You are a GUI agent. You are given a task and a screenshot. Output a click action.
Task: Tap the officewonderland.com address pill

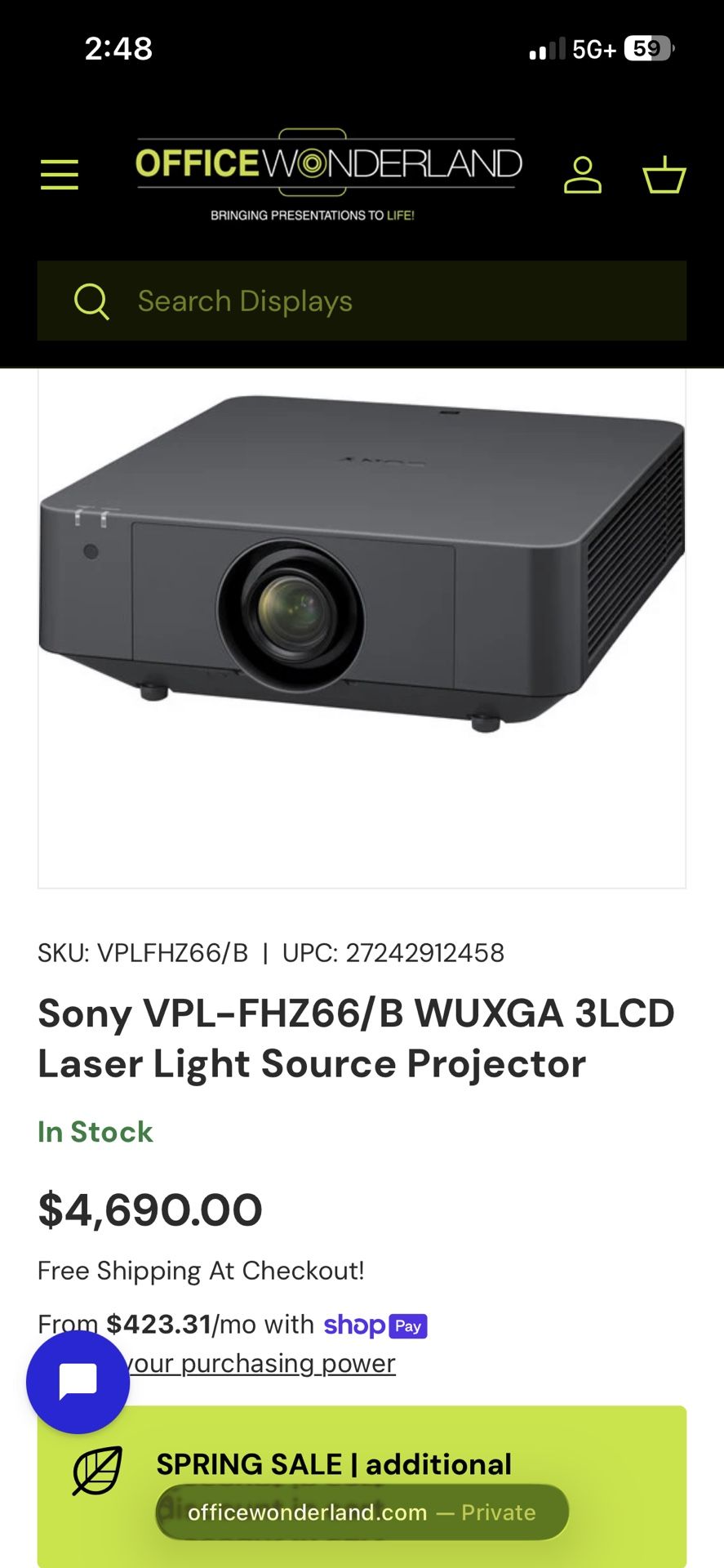pyautogui.click(x=362, y=1512)
